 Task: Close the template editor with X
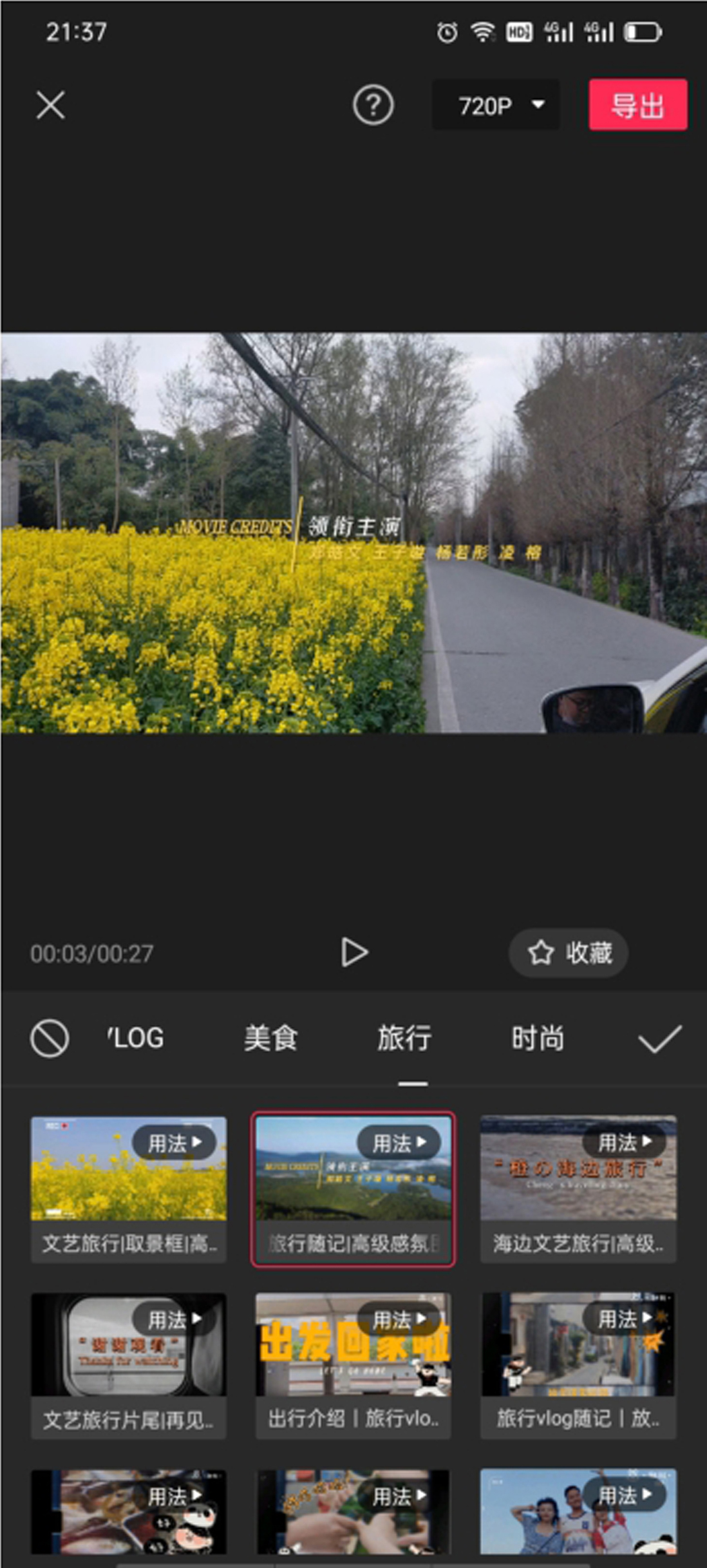(x=50, y=105)
